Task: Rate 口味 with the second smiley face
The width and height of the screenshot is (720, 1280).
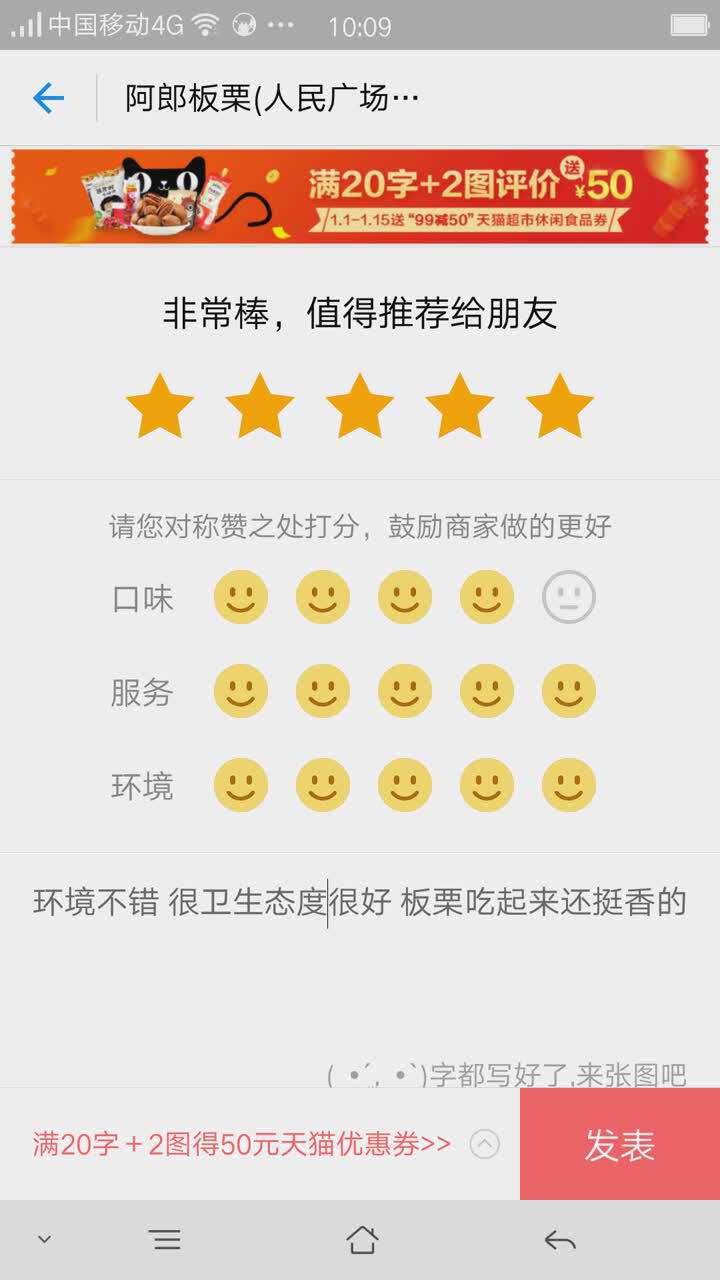Action: point(323,598)
